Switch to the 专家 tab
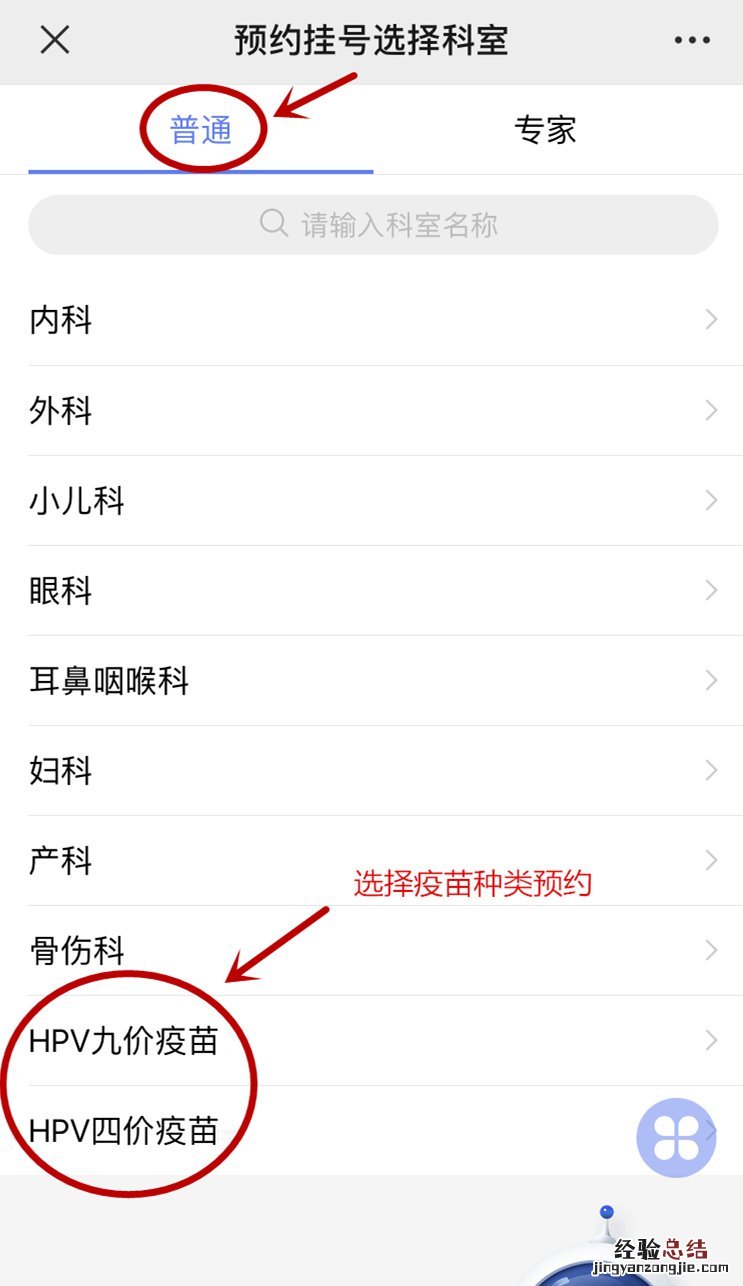Screen dimensions: 743x1286 tap(545, 130)
